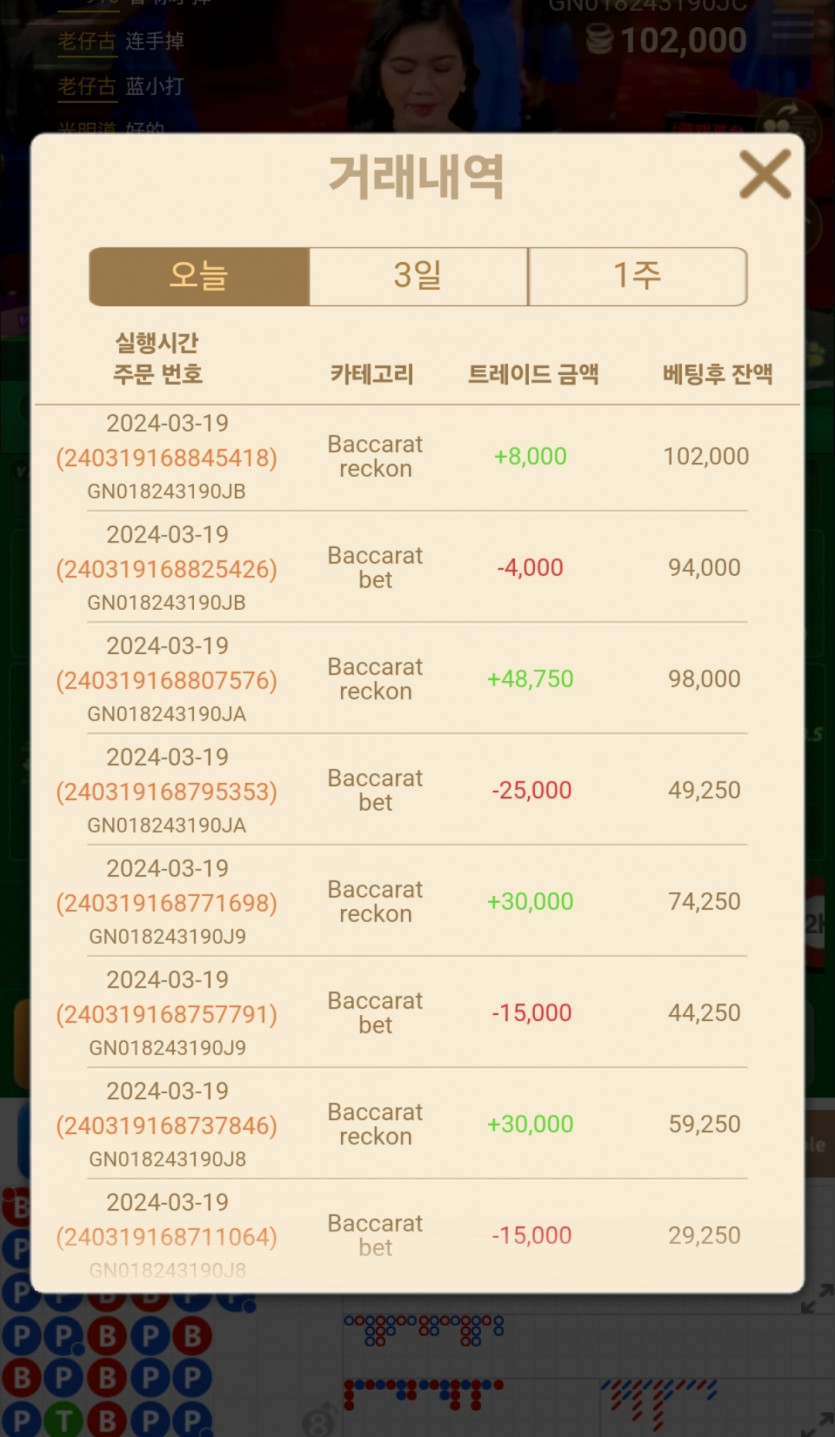Open order number 240319168757791
835x1437 pixels.
[167, 1014]
